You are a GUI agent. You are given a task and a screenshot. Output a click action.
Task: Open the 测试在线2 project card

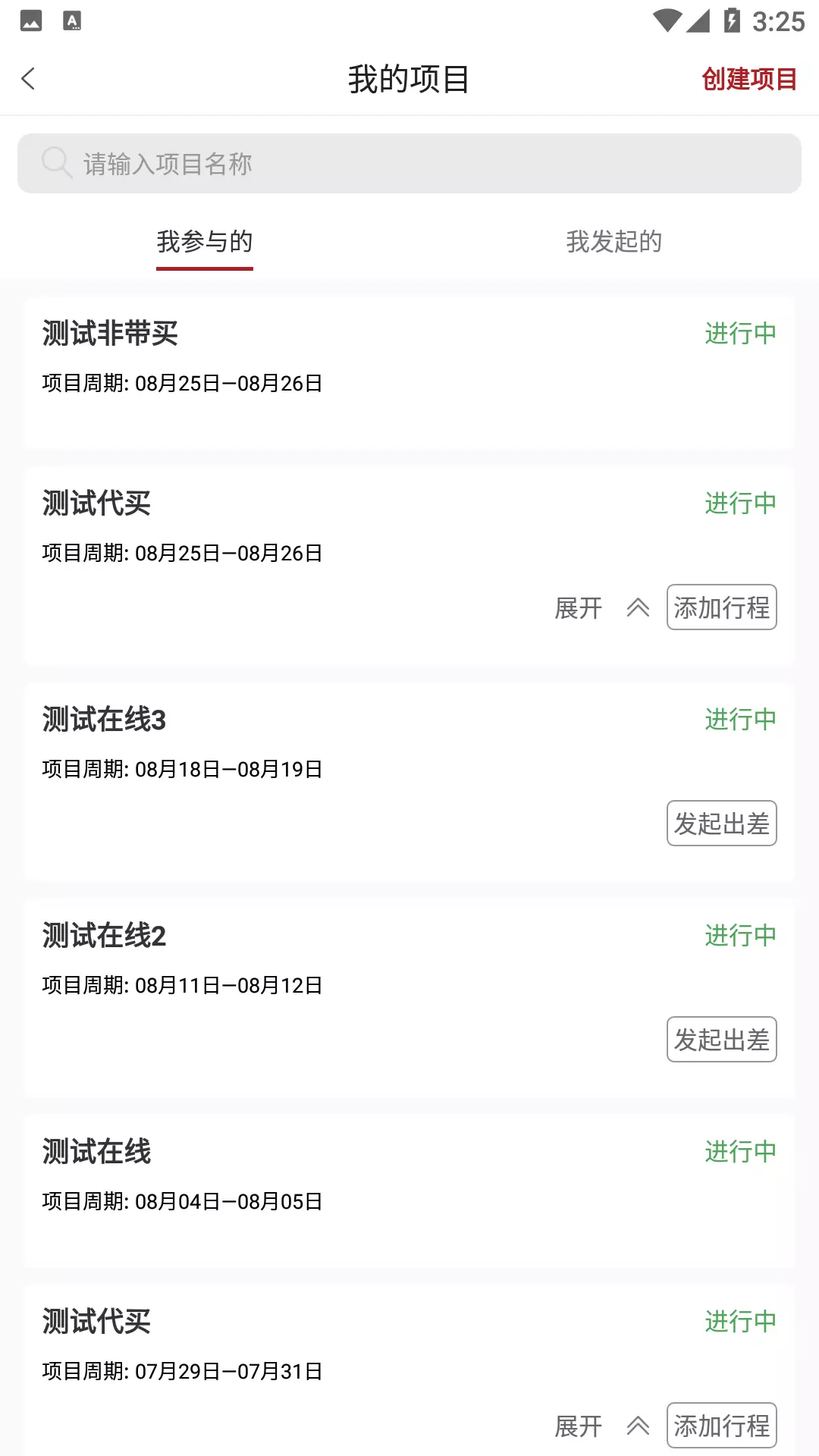click(409, 999)
